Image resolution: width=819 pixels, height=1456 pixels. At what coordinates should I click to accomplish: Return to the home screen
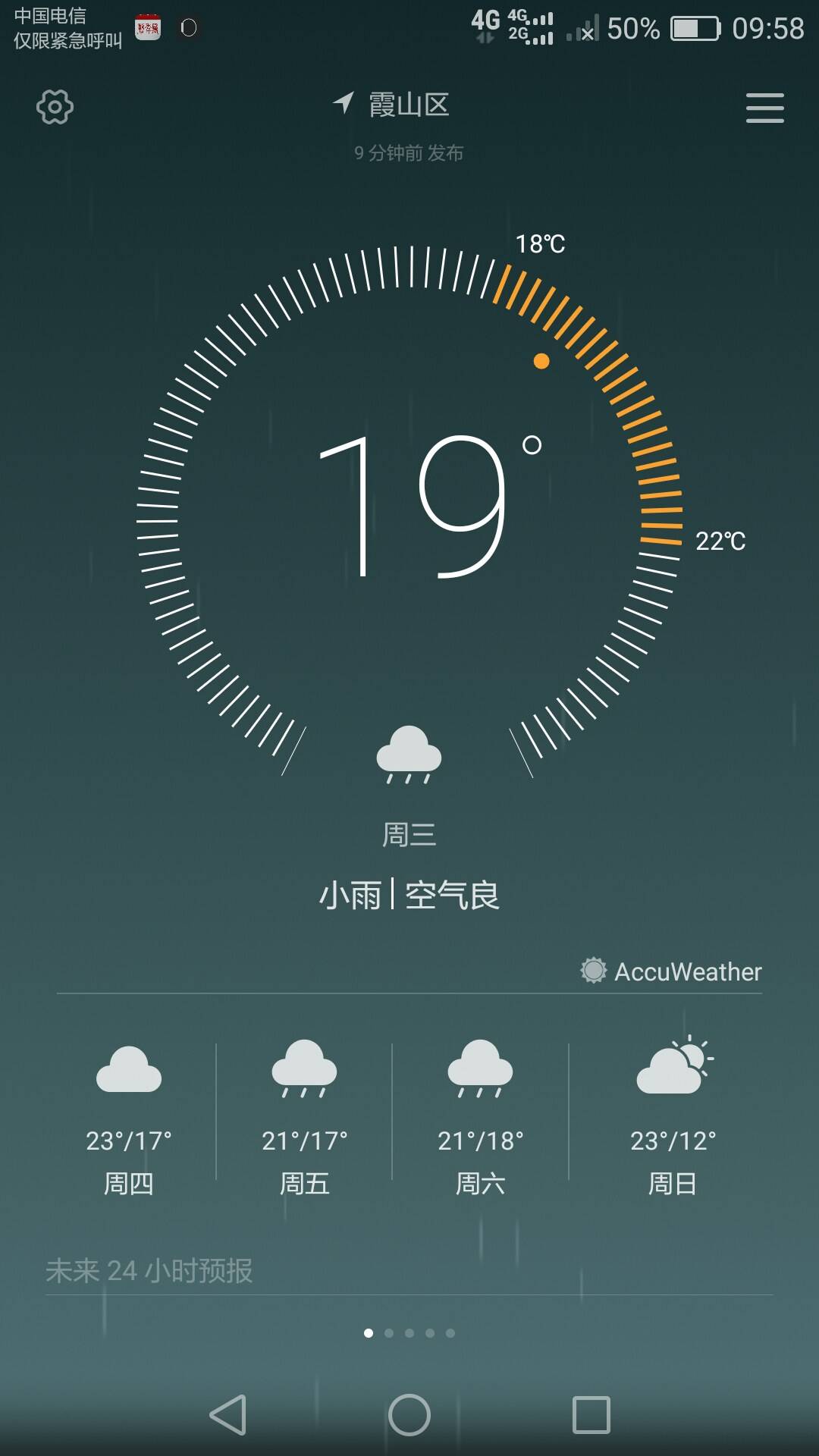tap(409, 1415)
